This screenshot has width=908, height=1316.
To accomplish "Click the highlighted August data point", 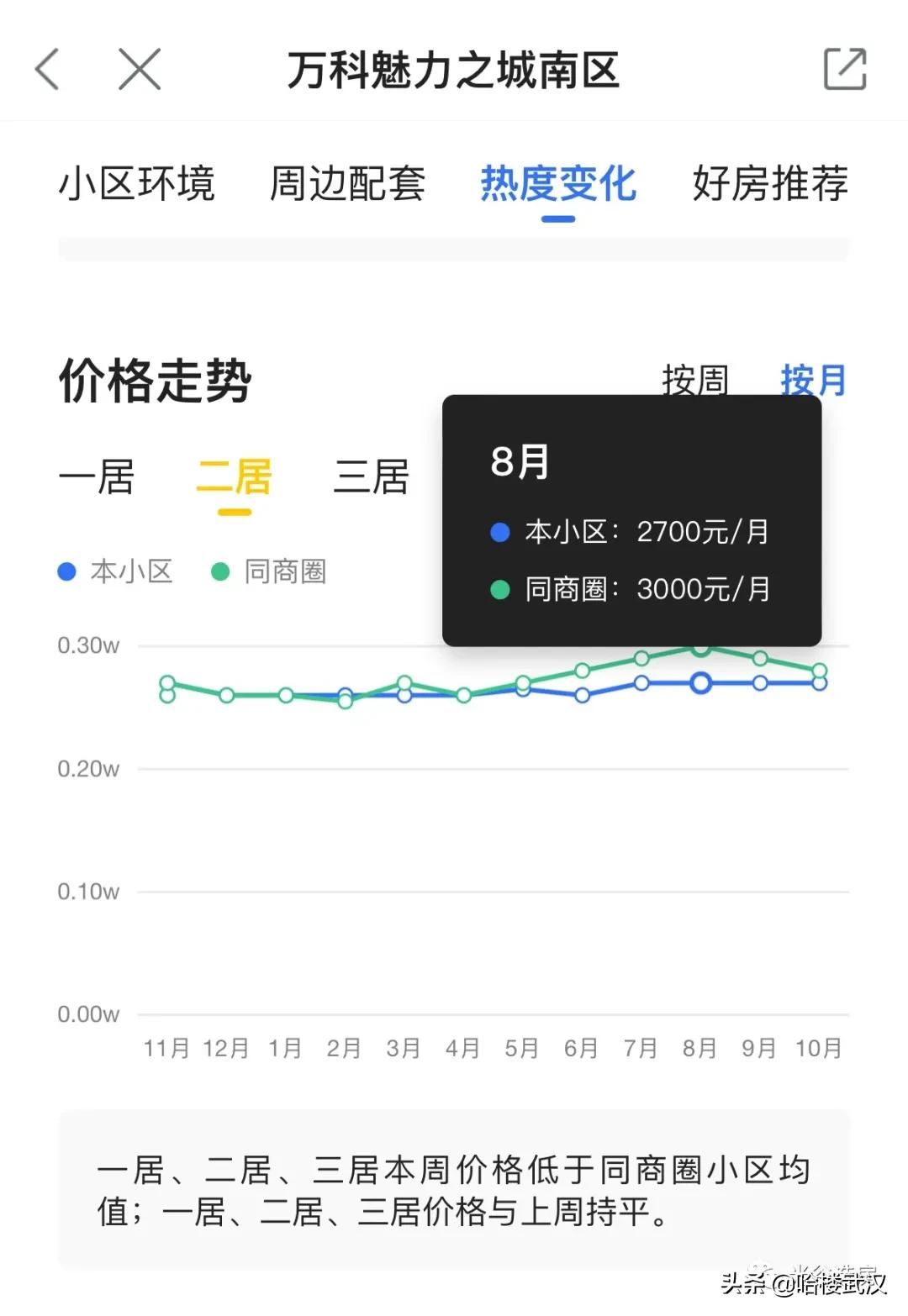I will pos(699,684).
